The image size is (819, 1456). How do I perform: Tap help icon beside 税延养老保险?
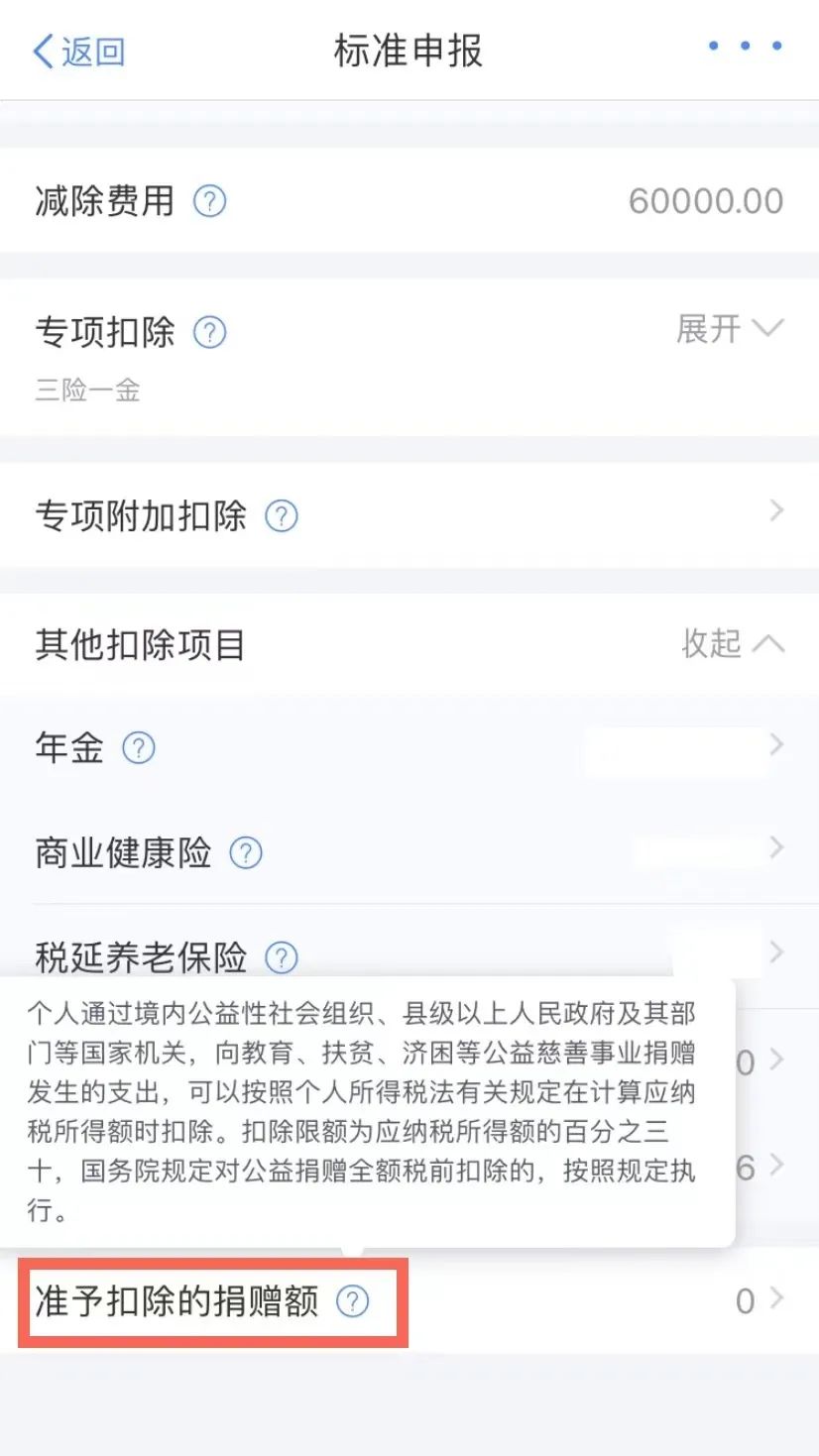pos(282,957)
